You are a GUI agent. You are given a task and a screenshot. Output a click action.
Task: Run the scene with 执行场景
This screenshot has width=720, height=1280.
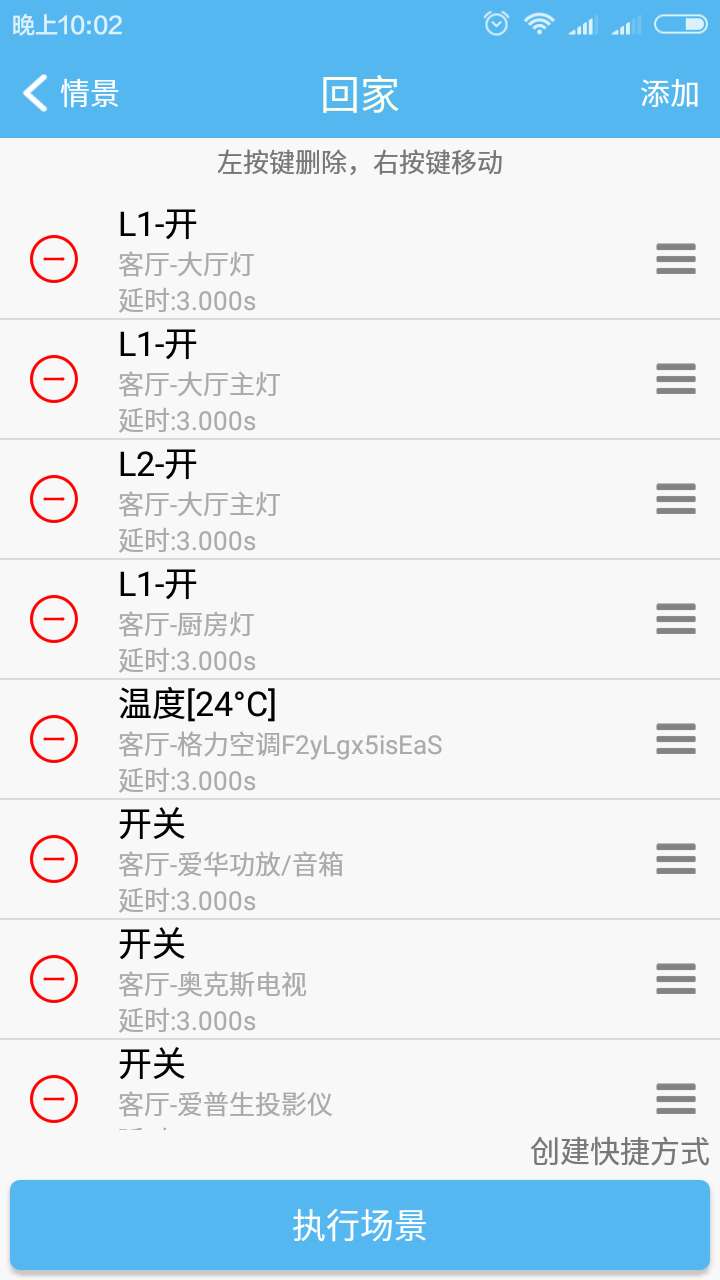pyautogui.click(x=360, y=1225)
